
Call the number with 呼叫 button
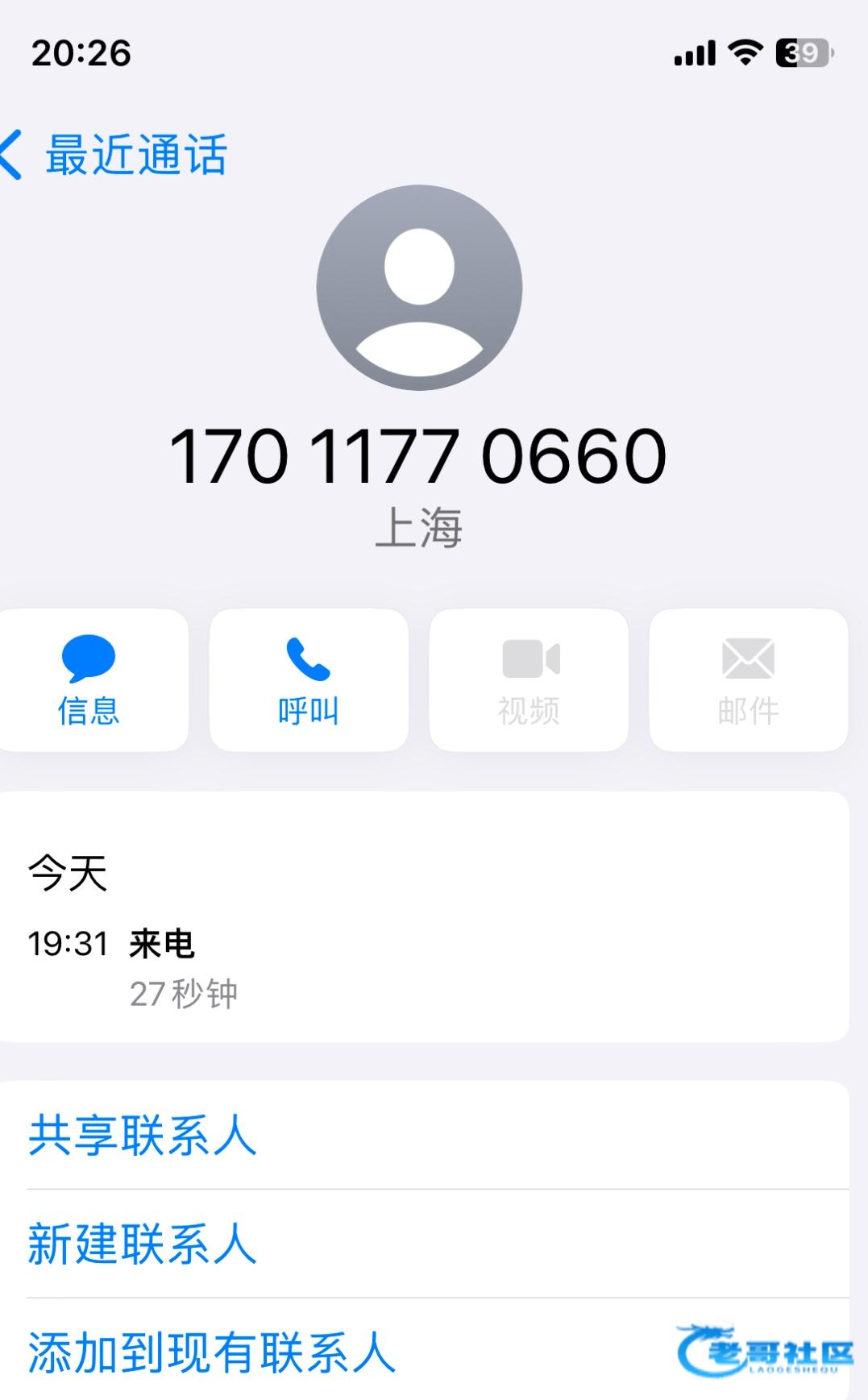pos(309,680)
